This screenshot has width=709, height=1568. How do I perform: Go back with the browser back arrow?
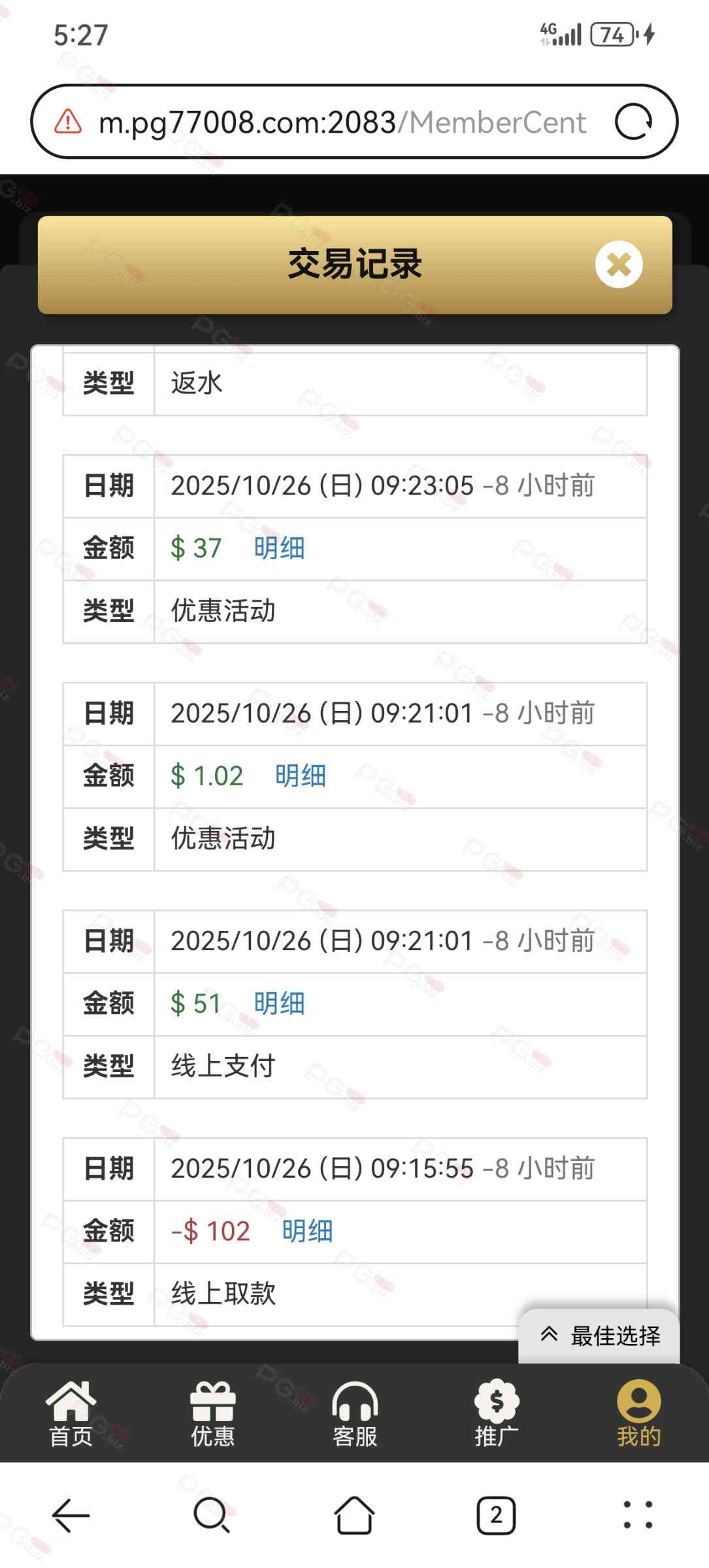(x=71, y=1515)
